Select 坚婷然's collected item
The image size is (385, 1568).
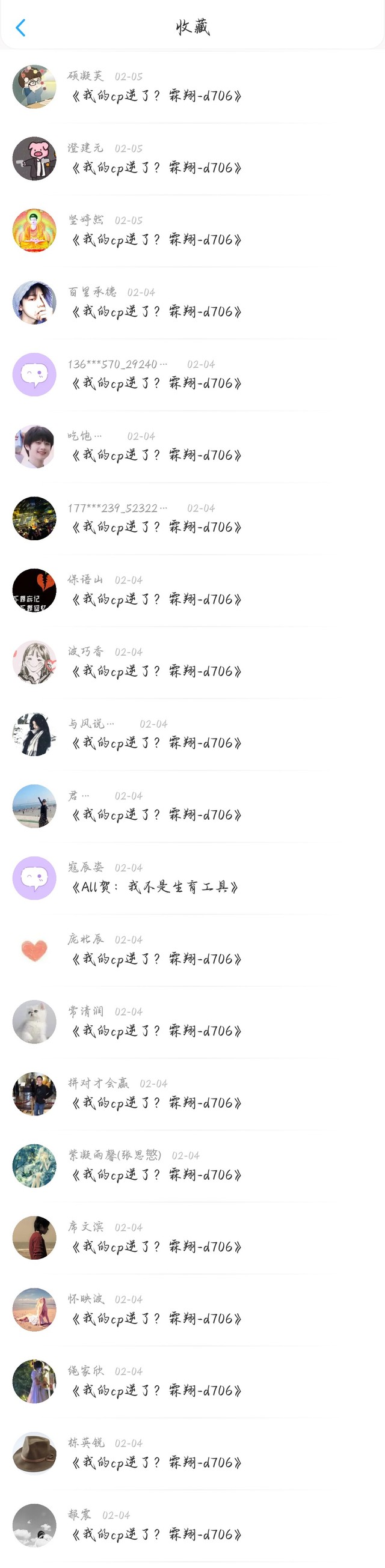[156, 239]
